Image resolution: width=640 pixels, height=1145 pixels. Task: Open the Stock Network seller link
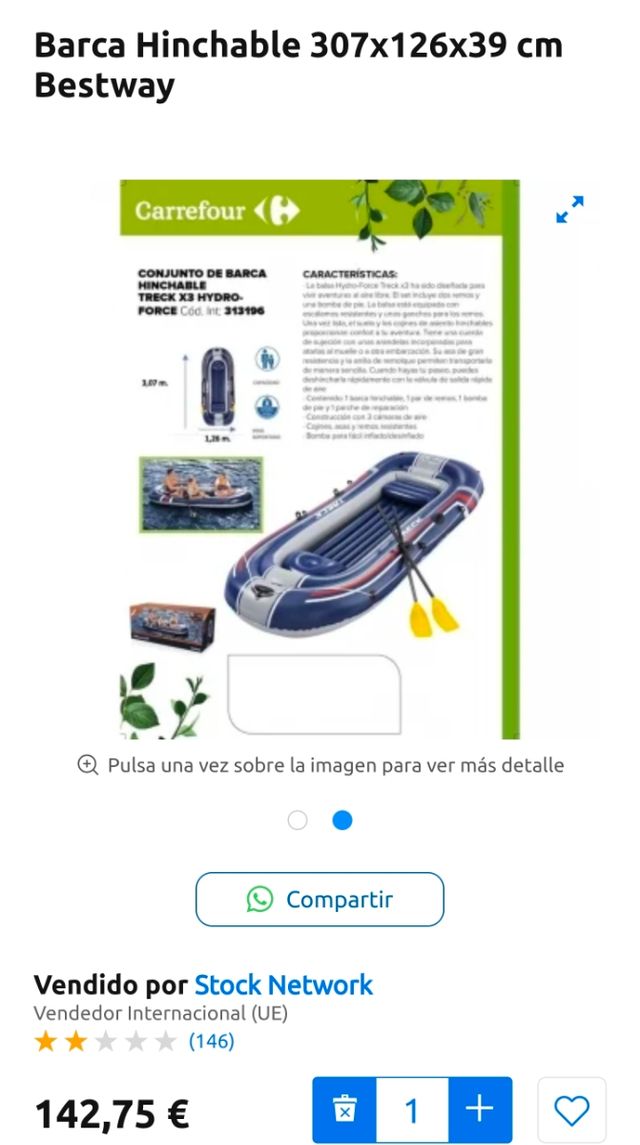pos(283,985)
